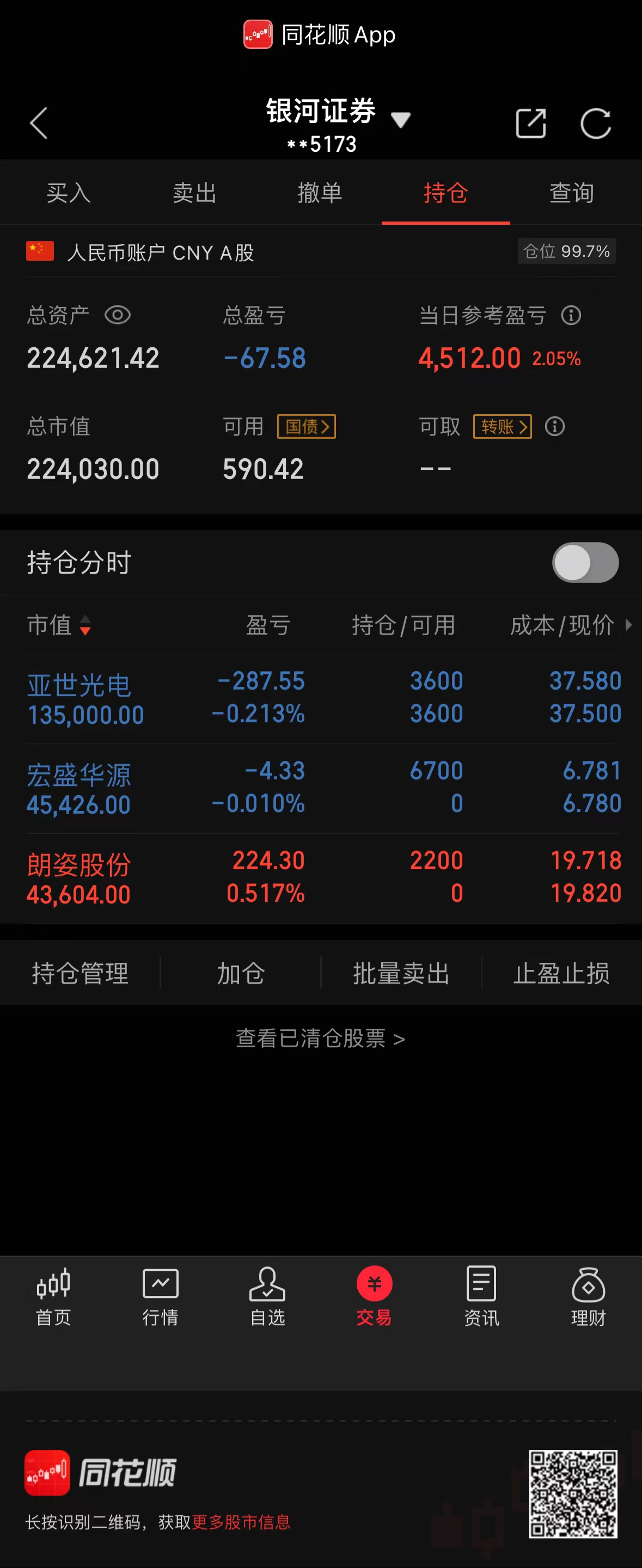Share the holdings page
Image resolution: width=642 pixels, height=1568 pixels.
pyautogui.click(x=530, y=124)
